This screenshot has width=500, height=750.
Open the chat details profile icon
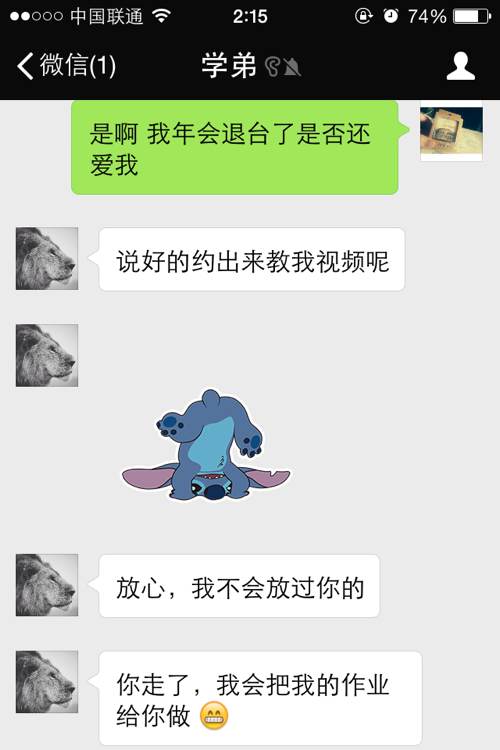coord(460,66)
